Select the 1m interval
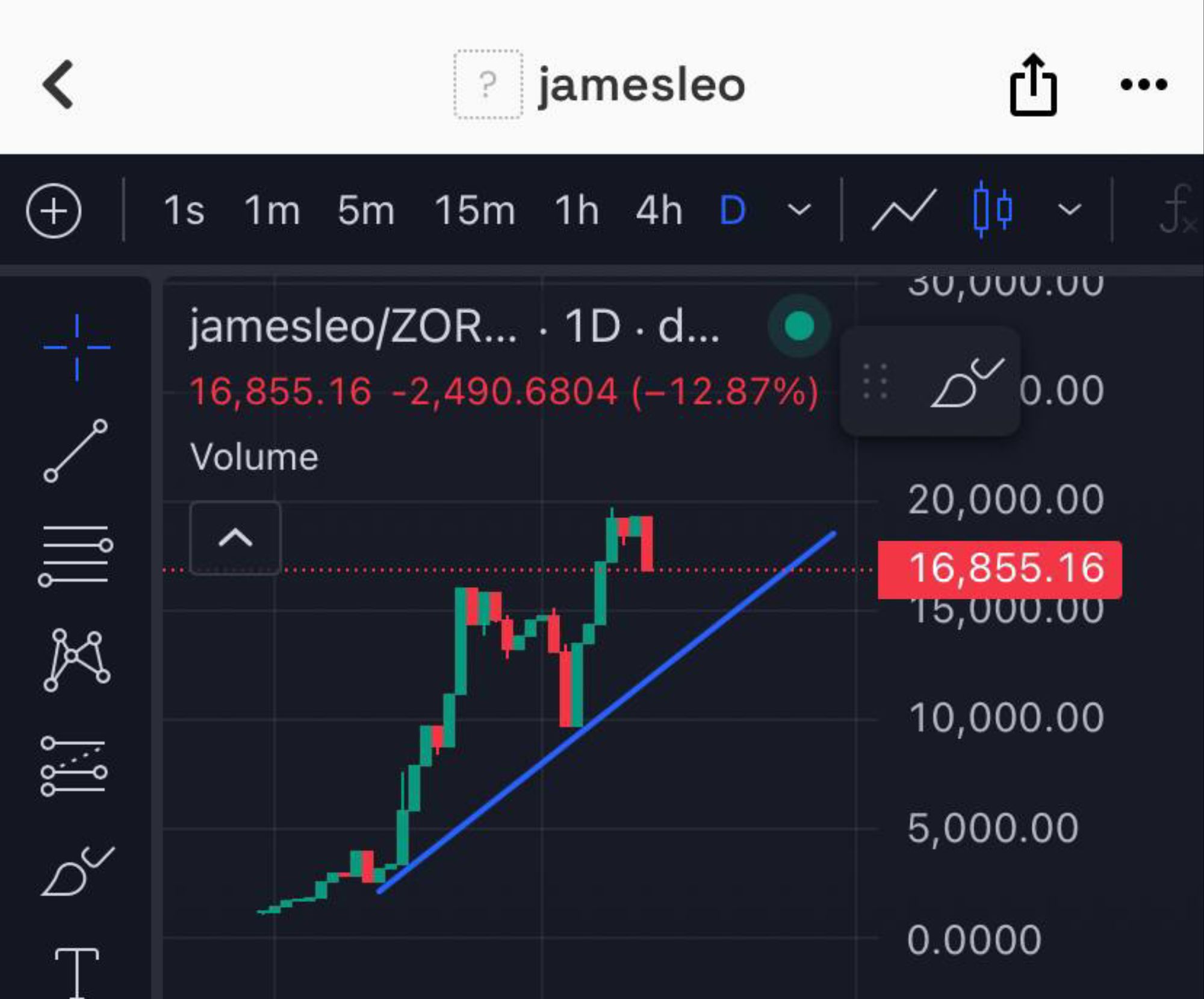 pyautogui.click(x=272, y=211)
